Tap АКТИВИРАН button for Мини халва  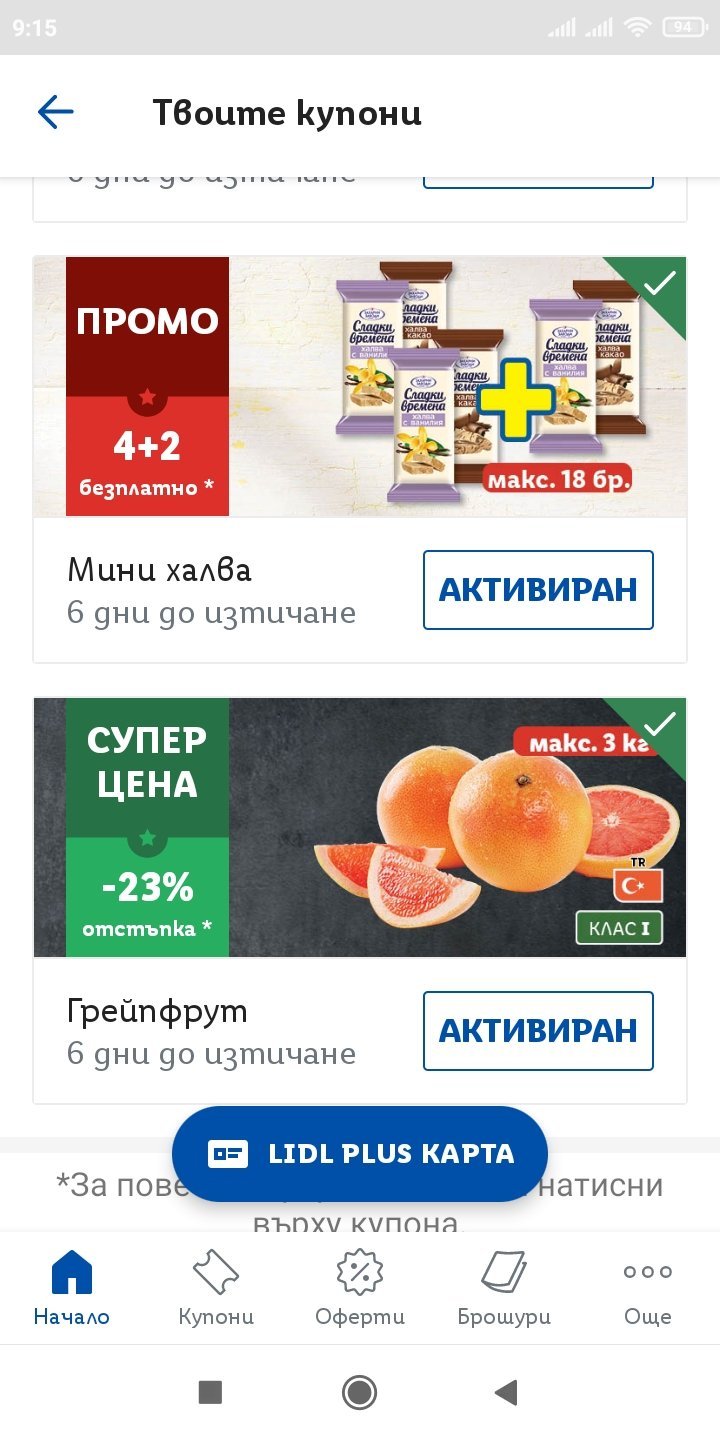coord(538,590)
